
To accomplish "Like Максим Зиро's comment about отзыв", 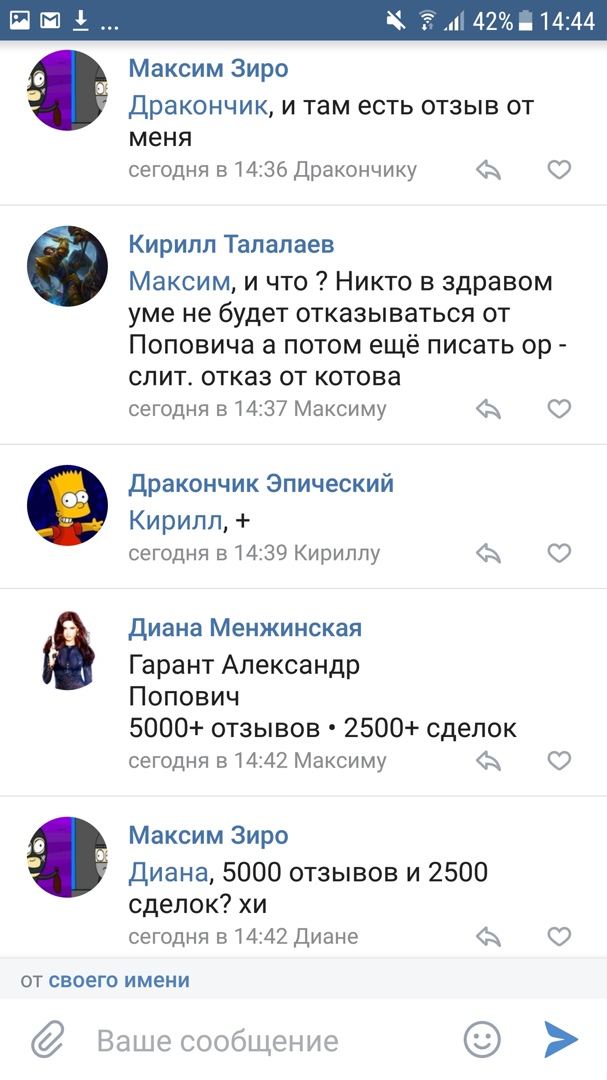I will [559, 170].
